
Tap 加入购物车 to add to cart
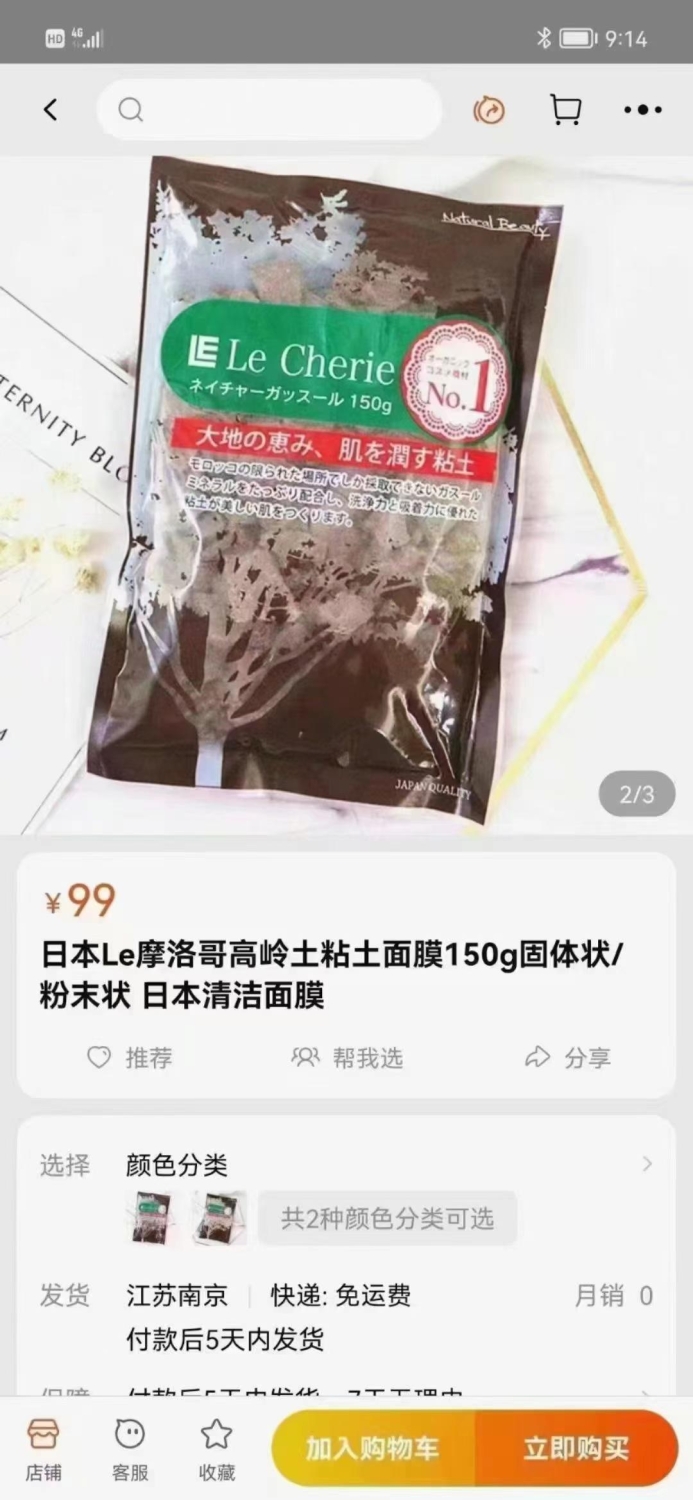coord(373,1448)
